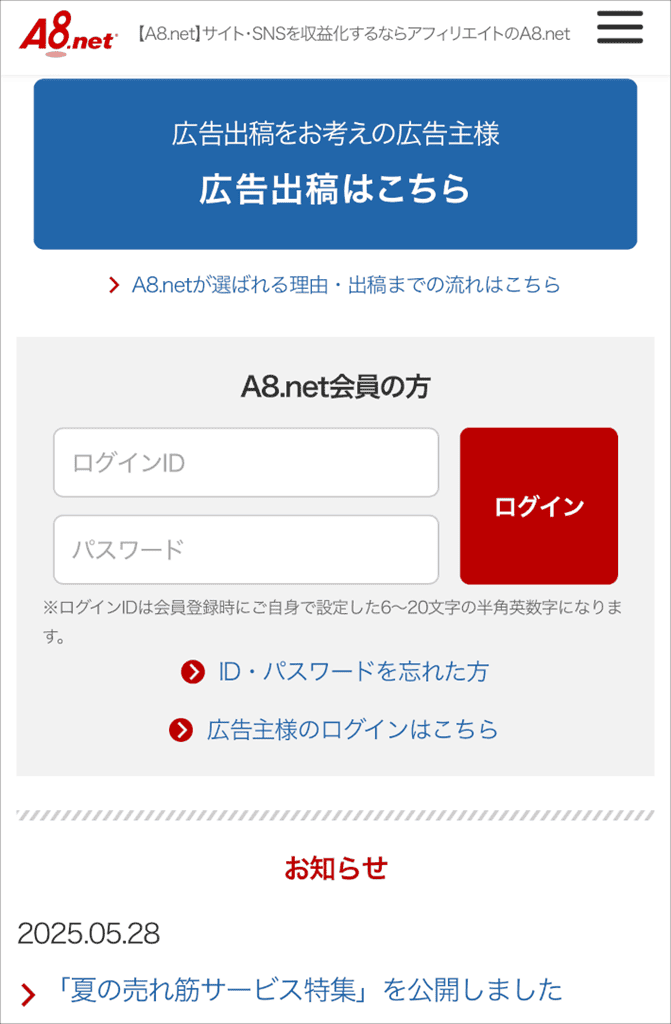Open 広告主様のログインはこちら link
Screen dimensions: 671x1024
351,730
